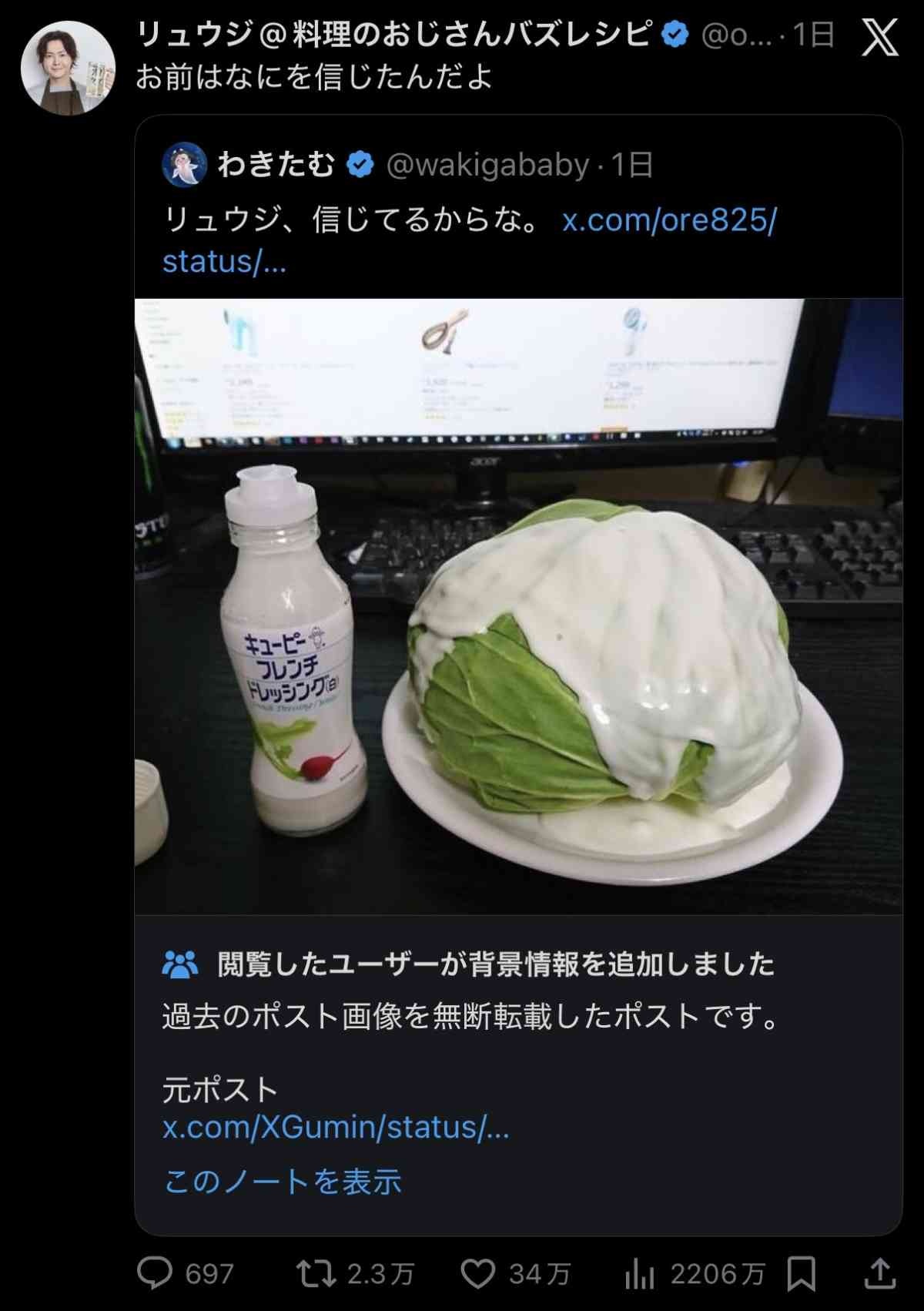Open リュウジ's profile picture
The height and width of the screenshot is (1311, 924).
[x=68, y=68]
